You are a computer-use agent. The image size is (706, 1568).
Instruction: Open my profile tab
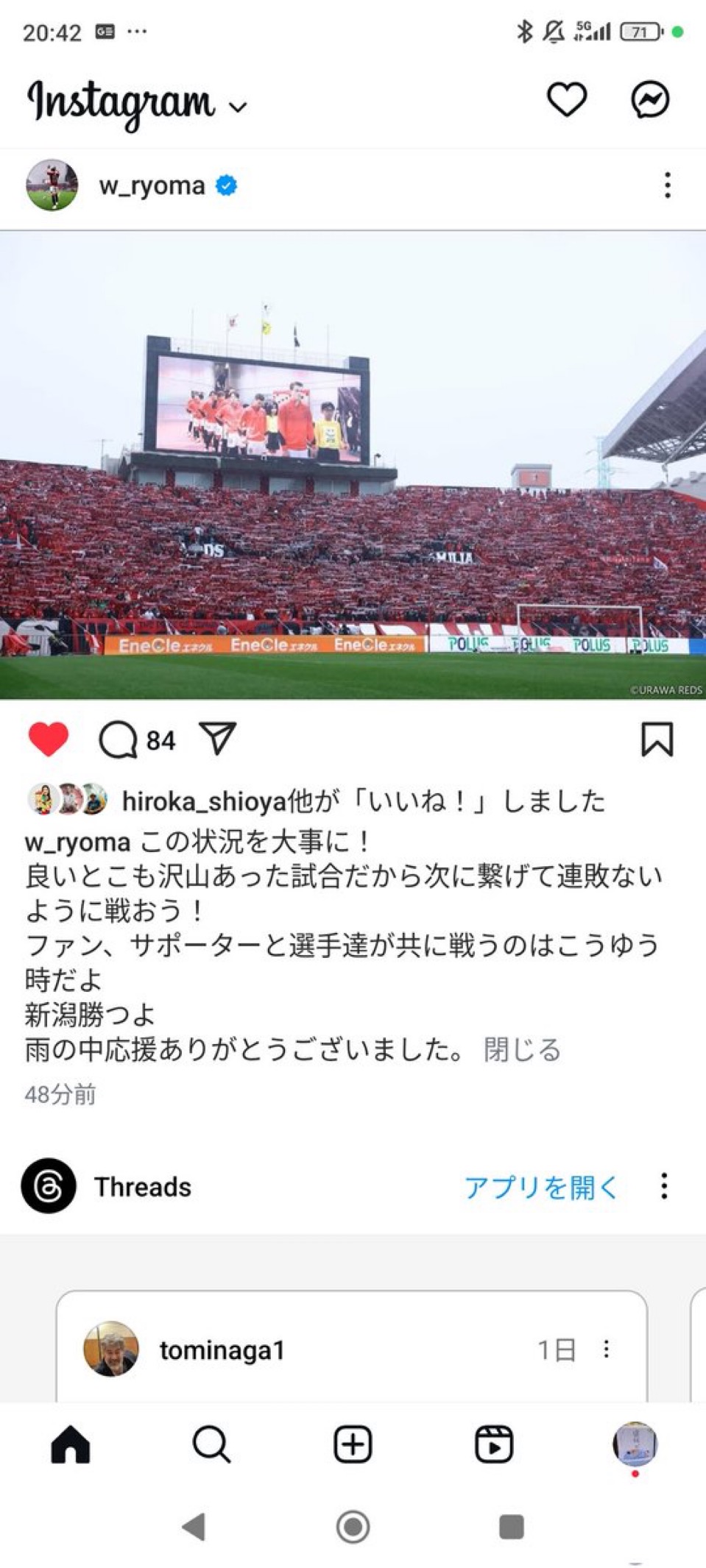(x=635, y=1444)
